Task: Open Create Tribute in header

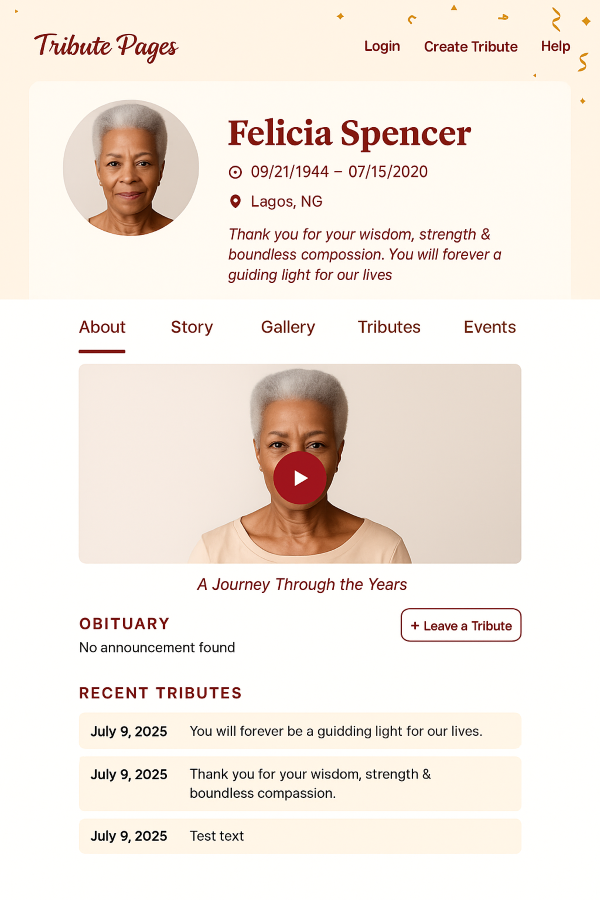Action: click(x=471, y=46)
